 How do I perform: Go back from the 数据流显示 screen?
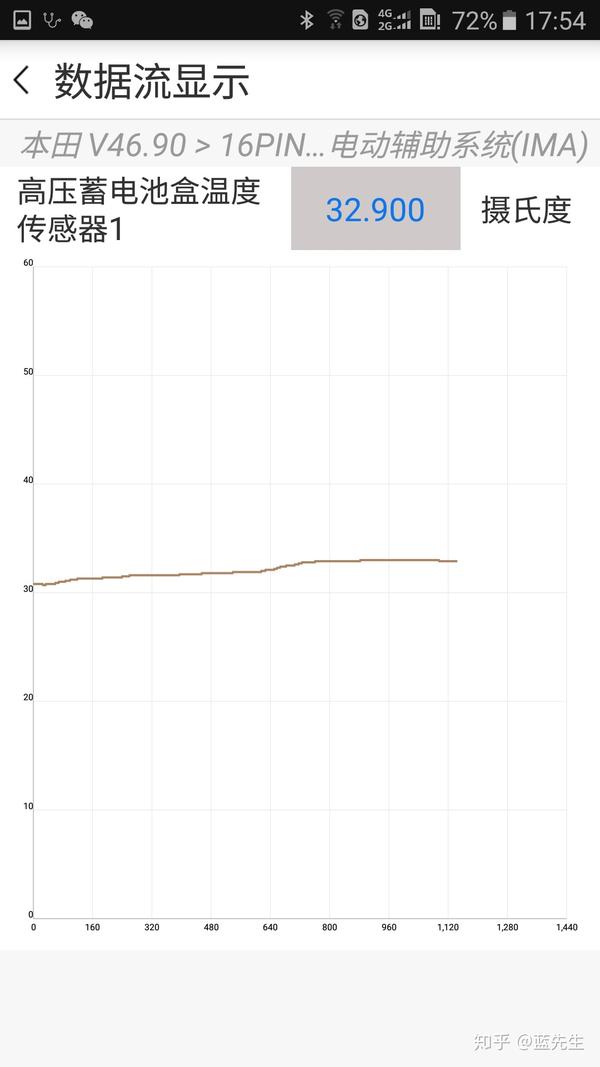point(22,80)
